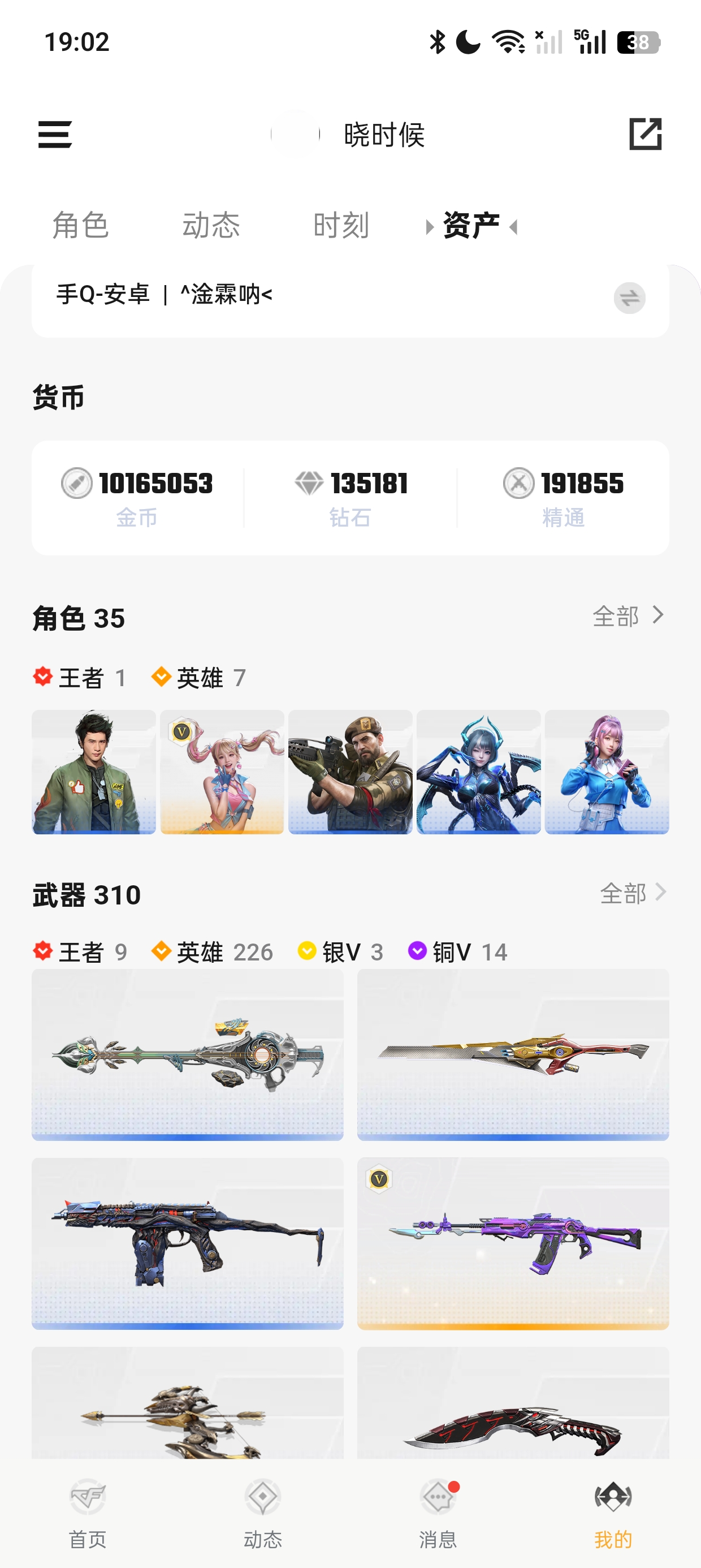This screenshot has height=1568, width=701.
Task: Open the silver ornate sniper rifle card
Action: pyautogui.click(x=188, y=1055)
